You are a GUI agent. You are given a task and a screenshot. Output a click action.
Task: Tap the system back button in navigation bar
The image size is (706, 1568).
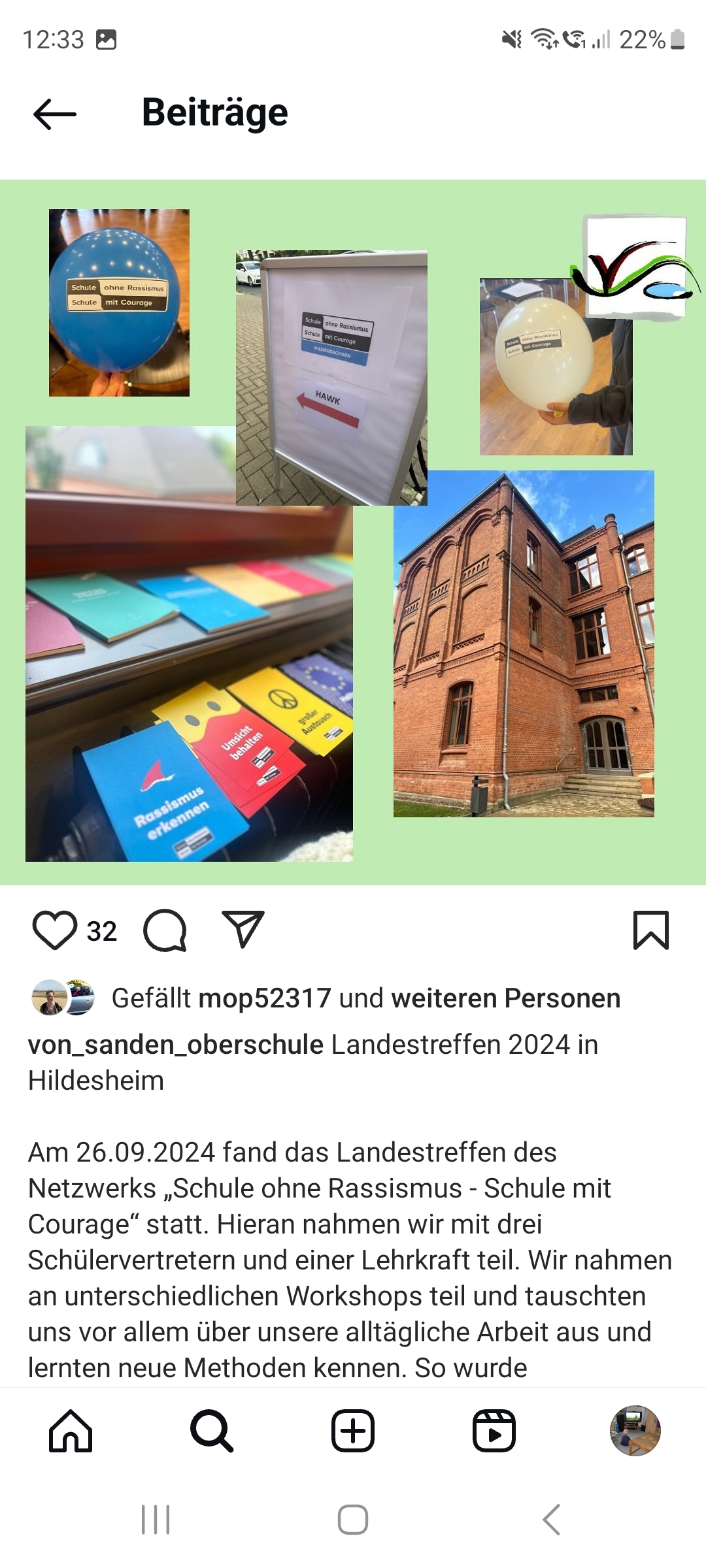pyautogui.click(x=551, y=1520)
